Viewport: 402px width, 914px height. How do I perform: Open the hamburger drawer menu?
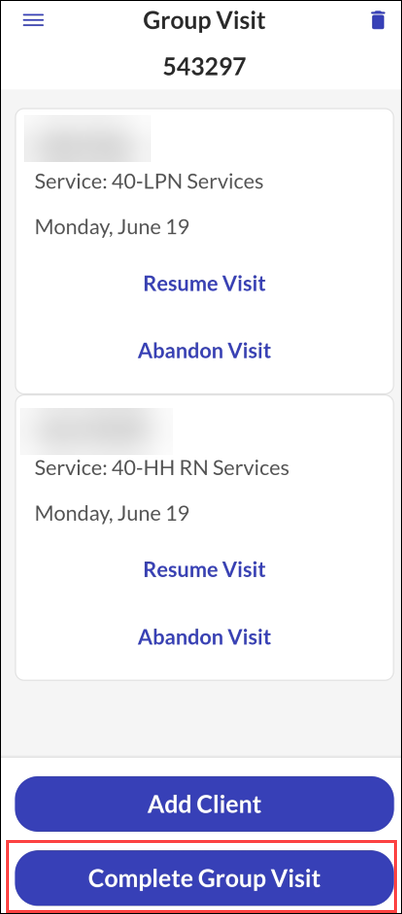33,20
